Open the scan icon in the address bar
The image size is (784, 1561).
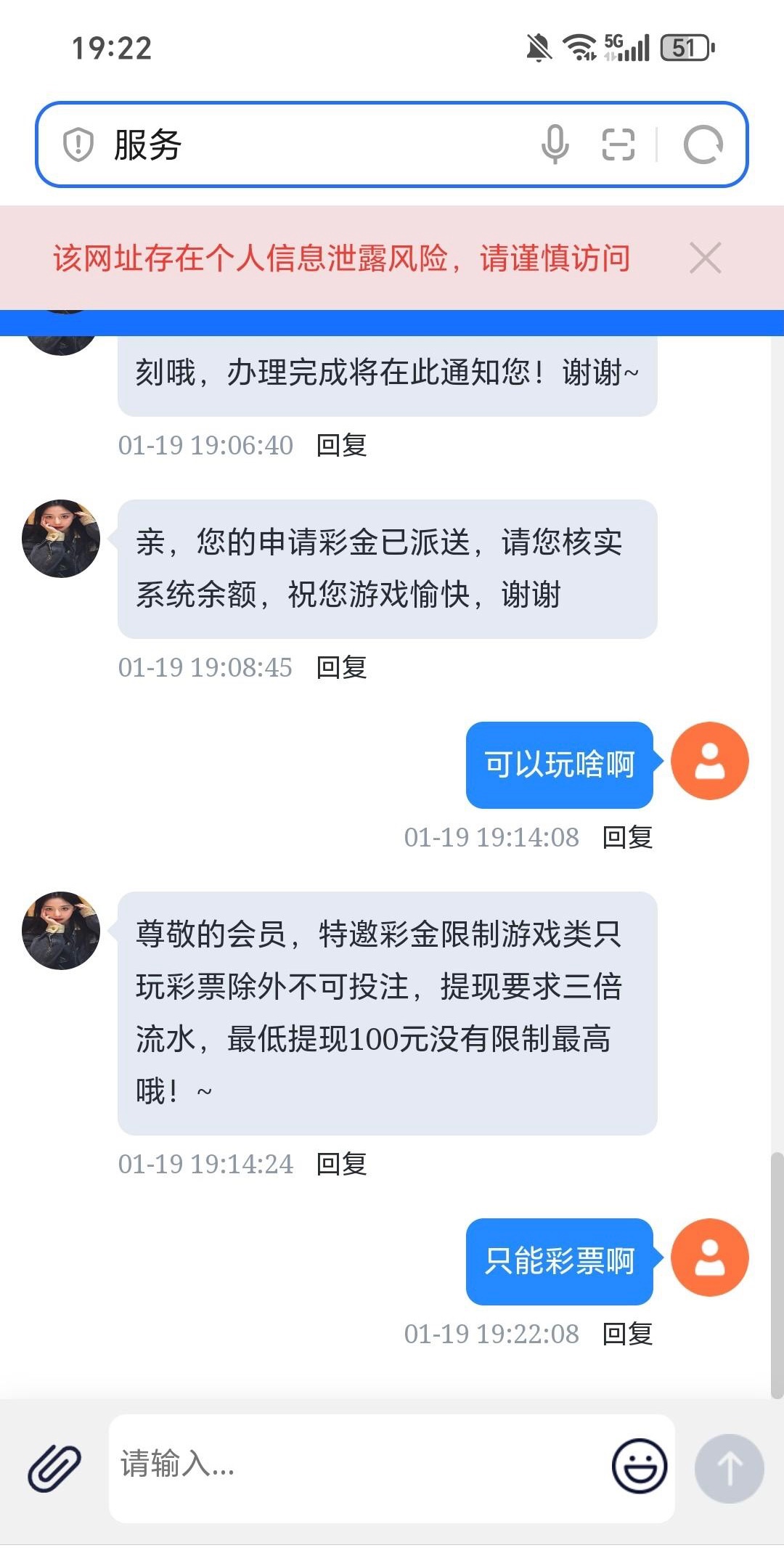618,144
